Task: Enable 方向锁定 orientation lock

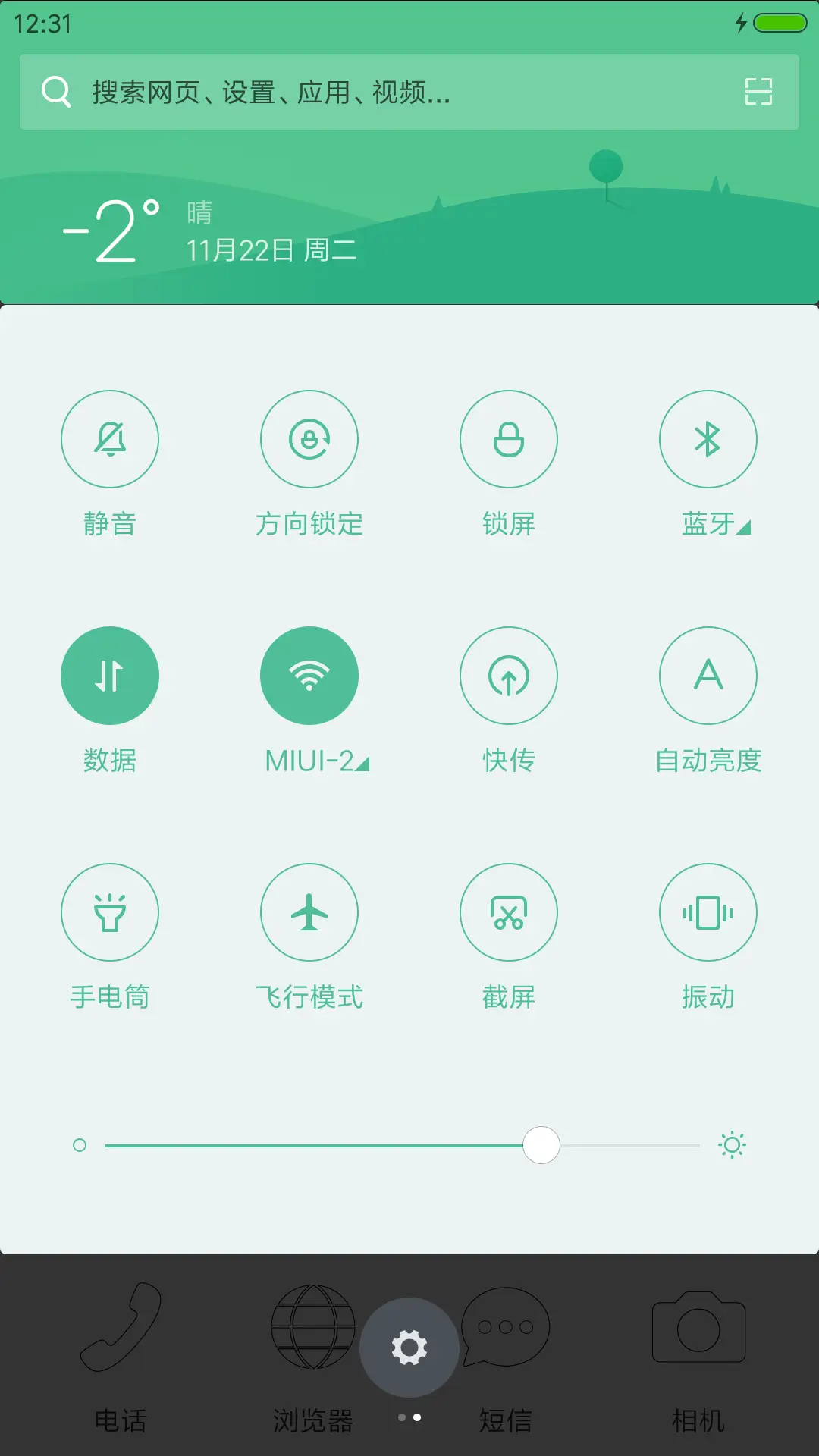Action: pyautogui.click(x=309, y=439)
